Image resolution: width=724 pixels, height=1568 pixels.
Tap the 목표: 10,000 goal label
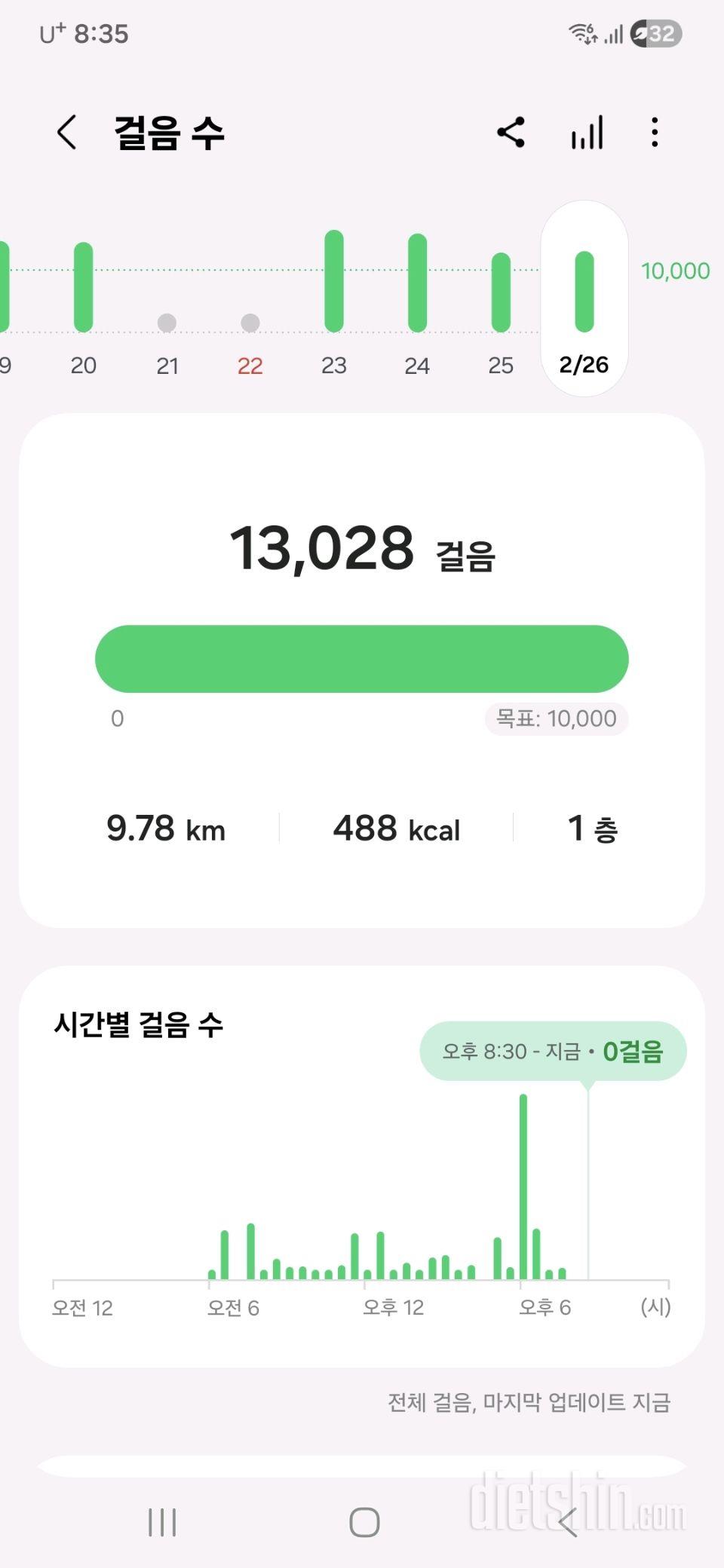555,718
